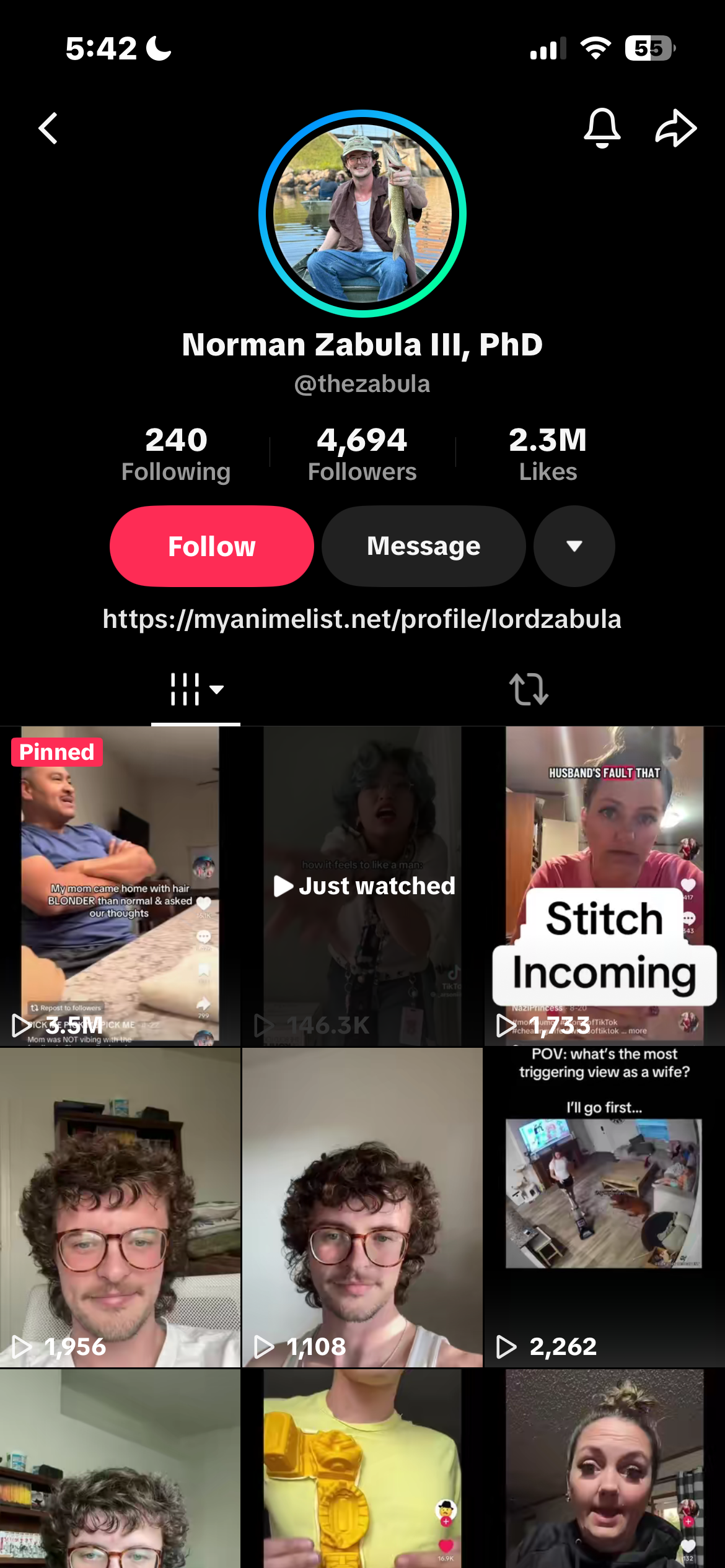Expand the suggested accounts arrow button

574,546
